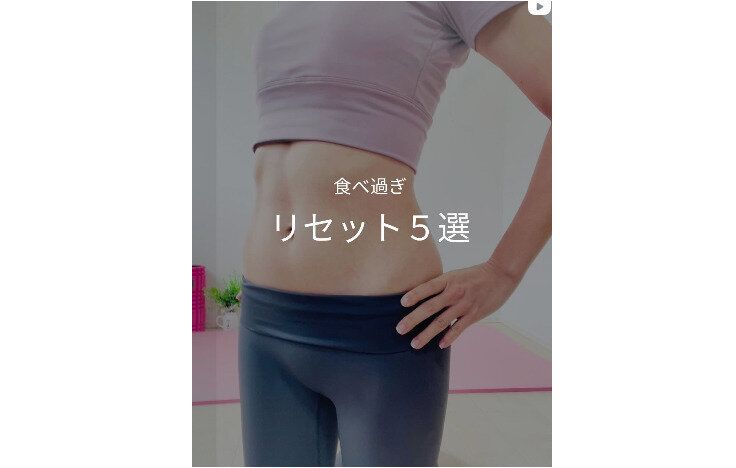
Task: Tap the play icon on the video corner
Action: (x=539, y=7)
